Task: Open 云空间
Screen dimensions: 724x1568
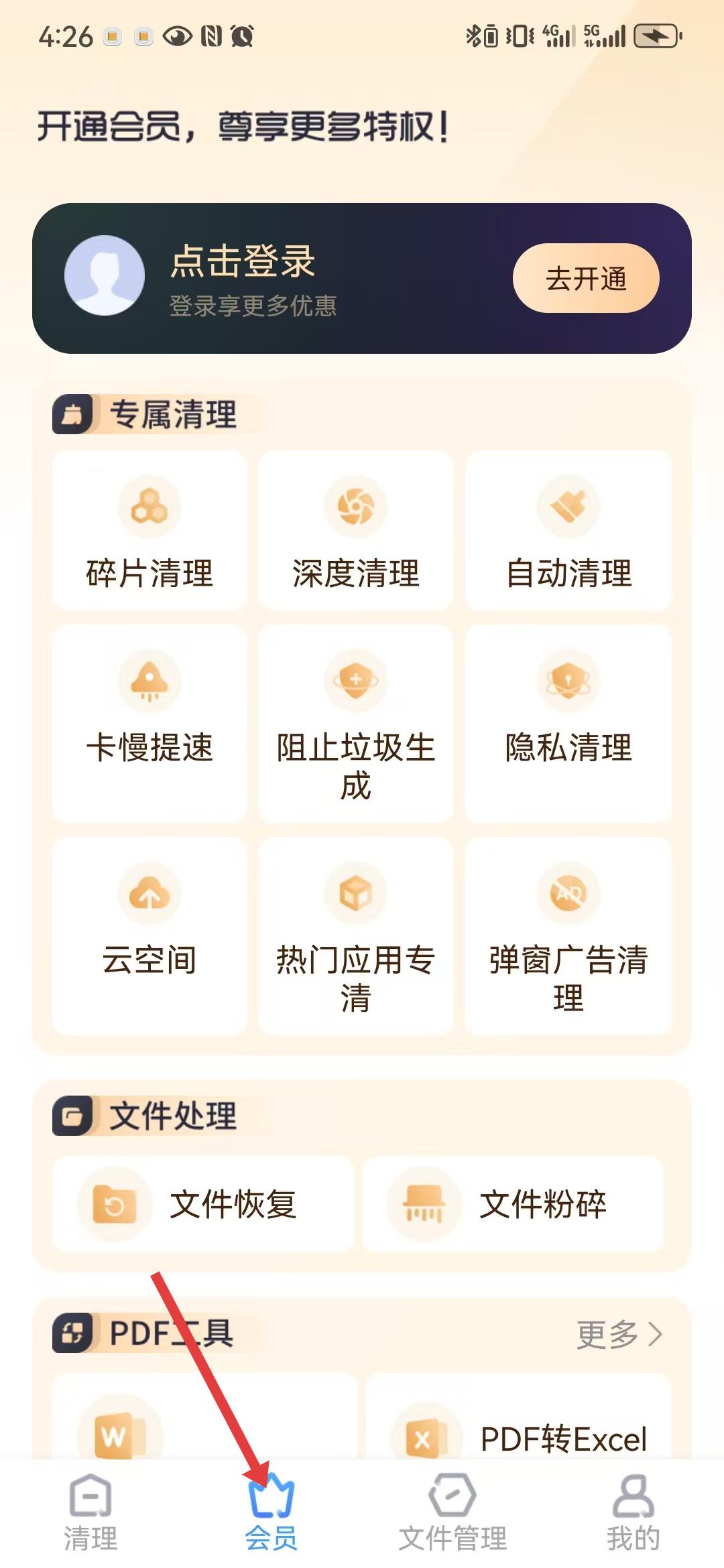Action: coord(149,935)
